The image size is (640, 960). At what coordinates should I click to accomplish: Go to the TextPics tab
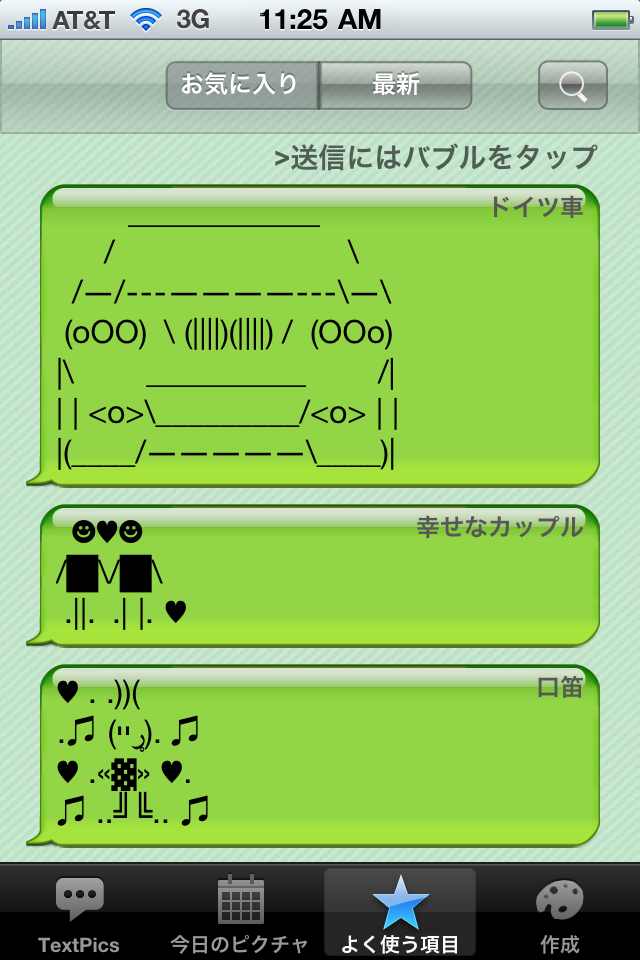point(79,913)
